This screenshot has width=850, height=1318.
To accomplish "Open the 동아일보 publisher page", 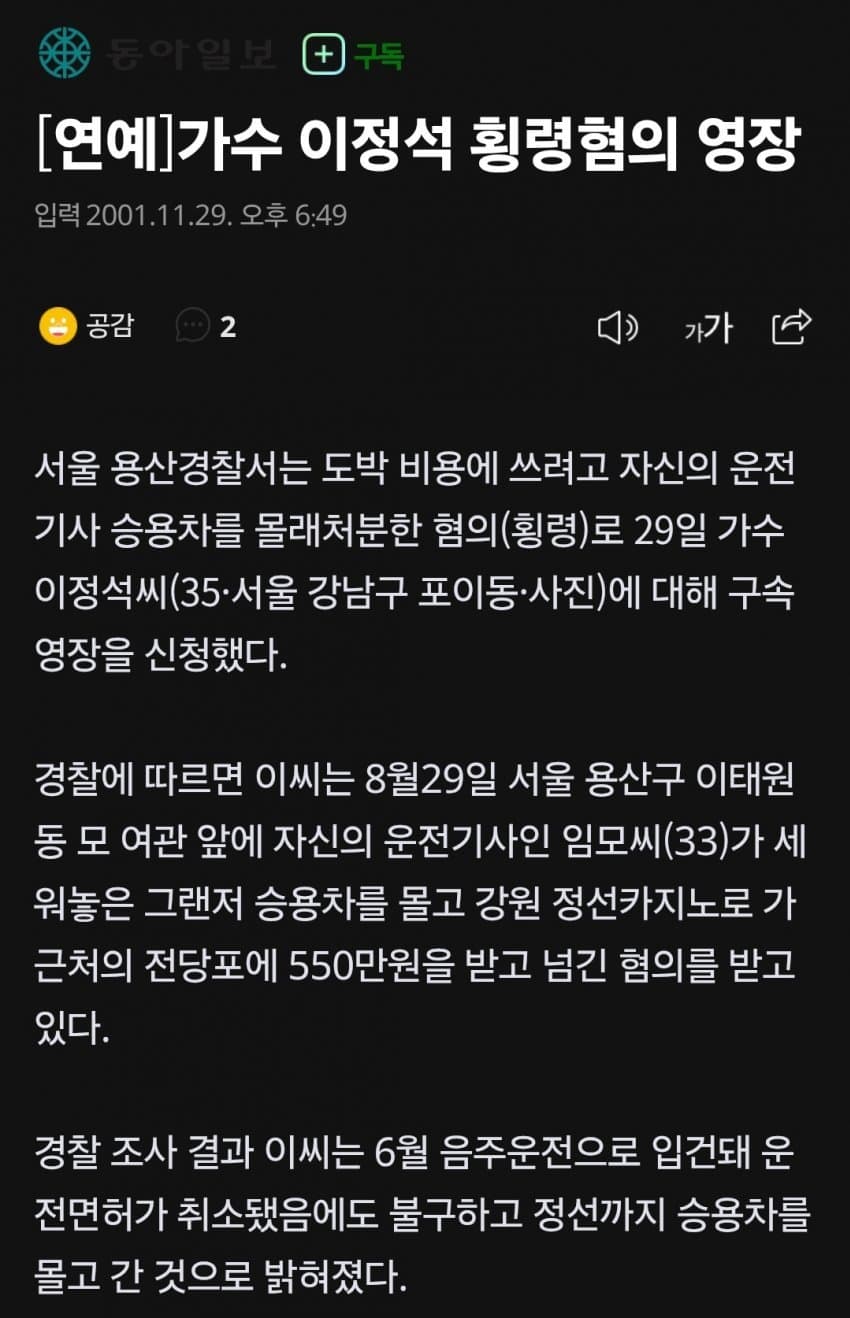I will pyautogui.click(x=157, y=54).
